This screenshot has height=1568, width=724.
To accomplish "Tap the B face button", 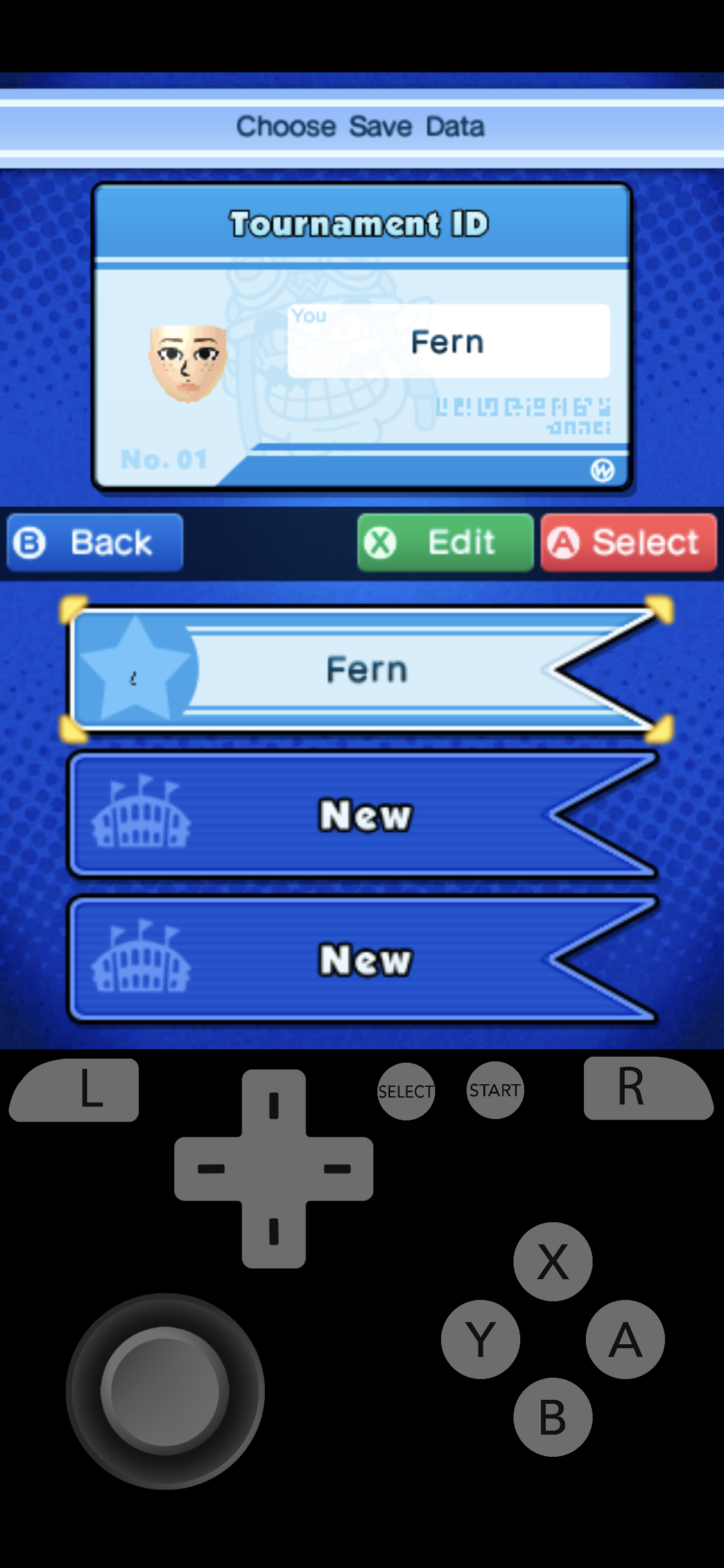I will [552, 1417].
